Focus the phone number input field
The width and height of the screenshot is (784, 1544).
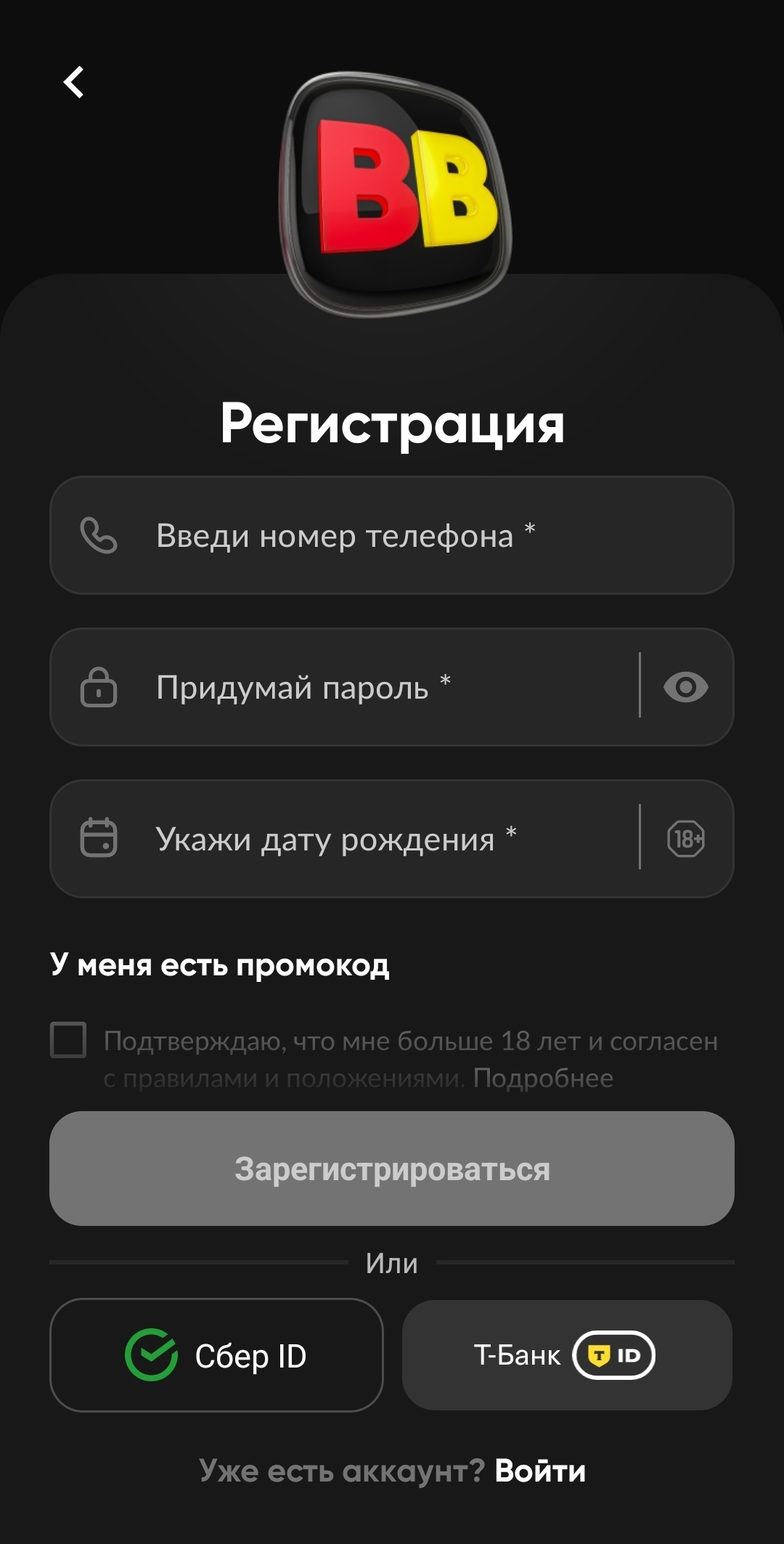(x=392, y=536)
